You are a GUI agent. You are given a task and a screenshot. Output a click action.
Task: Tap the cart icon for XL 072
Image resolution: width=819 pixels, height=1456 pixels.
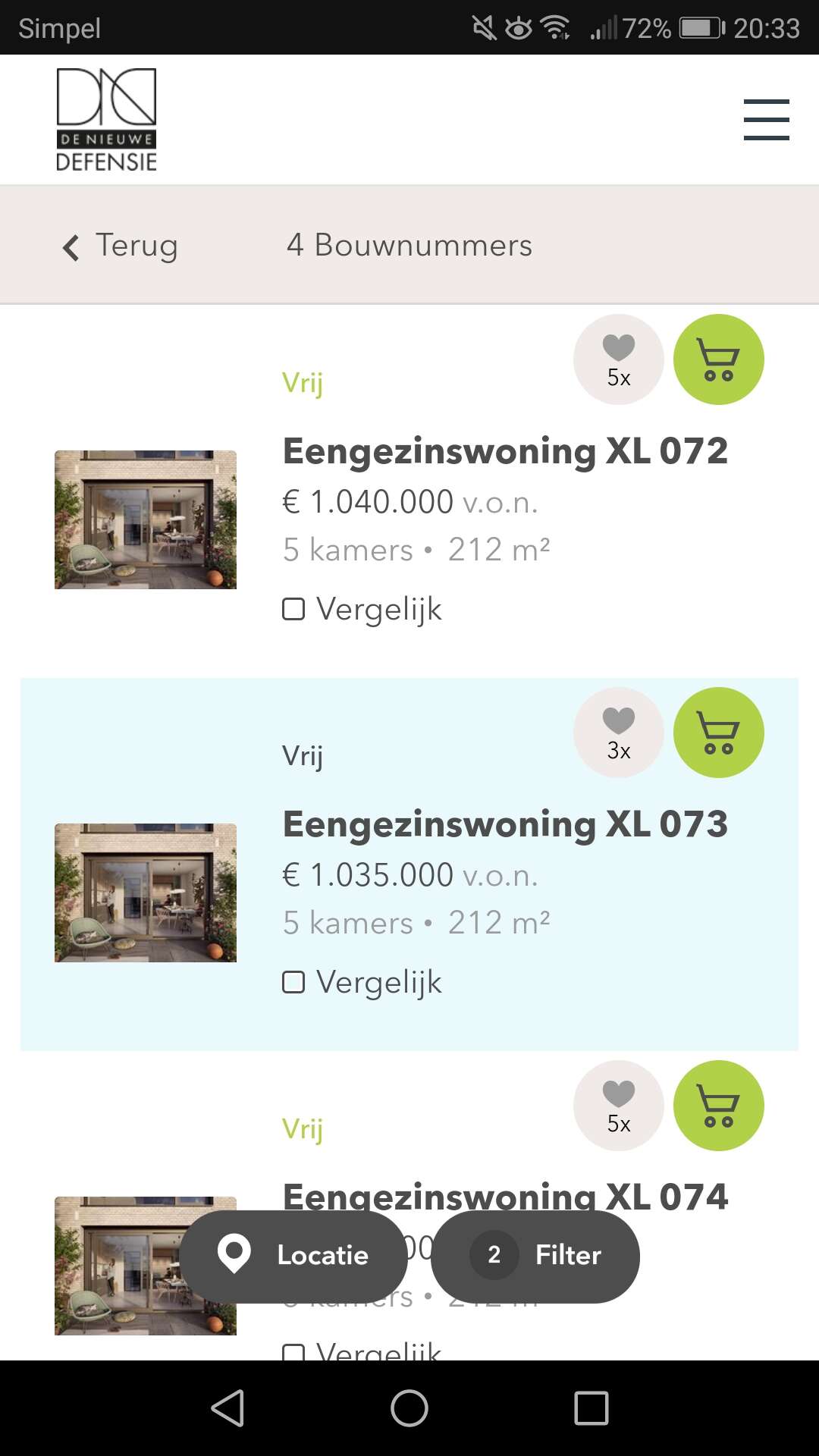pyautogui.click(x=719, y=359)
